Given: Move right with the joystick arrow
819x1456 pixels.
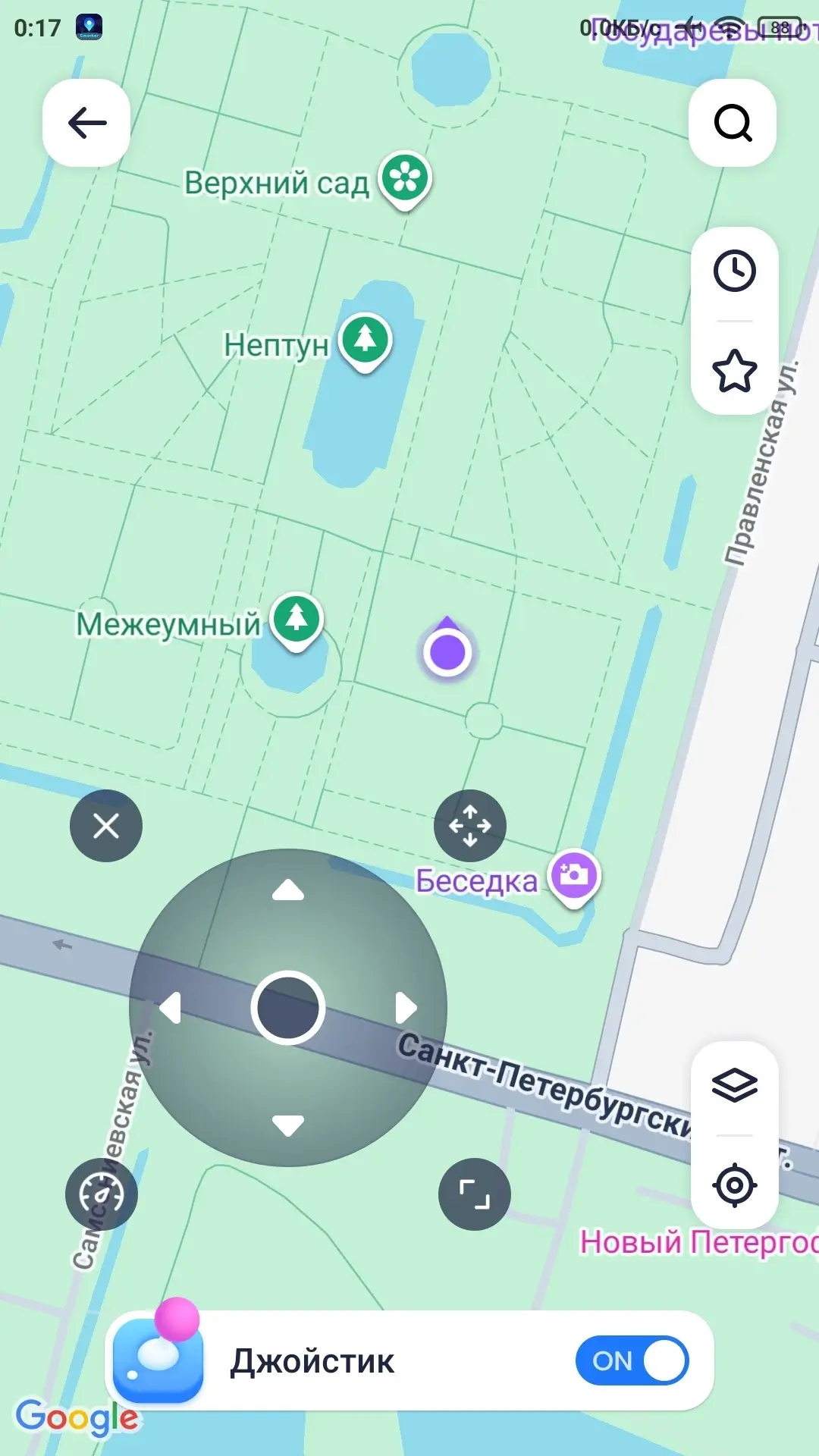Looking at the screenshot, I should coord(406,1008).
